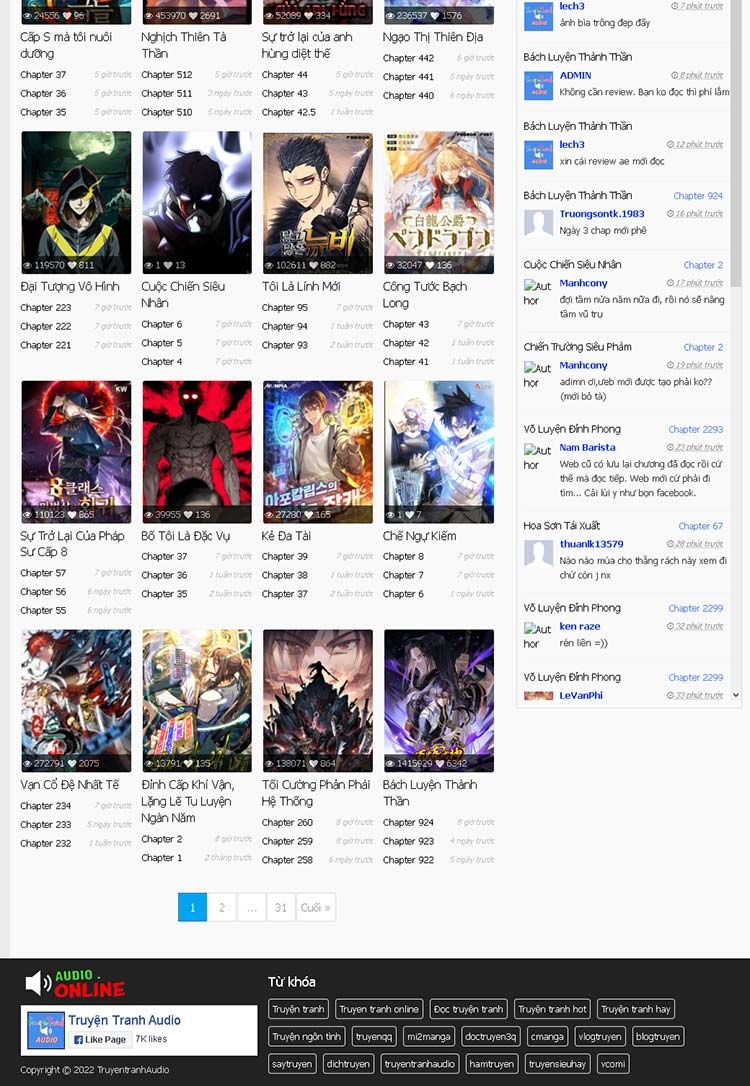Image resolution: width=750 pixels, height=1086 pixels.
Task: Open the Đại Tượng Vô Hình cover thumbnail
Action: (x=76, y=202)
